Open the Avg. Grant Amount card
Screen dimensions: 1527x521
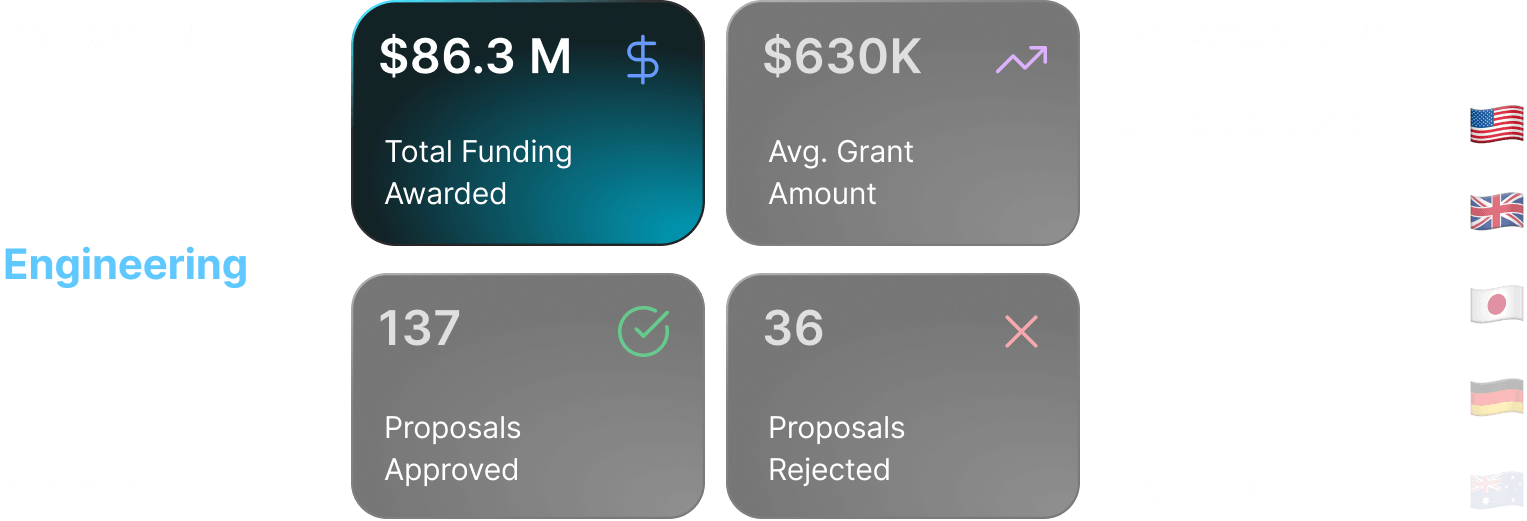902,123
